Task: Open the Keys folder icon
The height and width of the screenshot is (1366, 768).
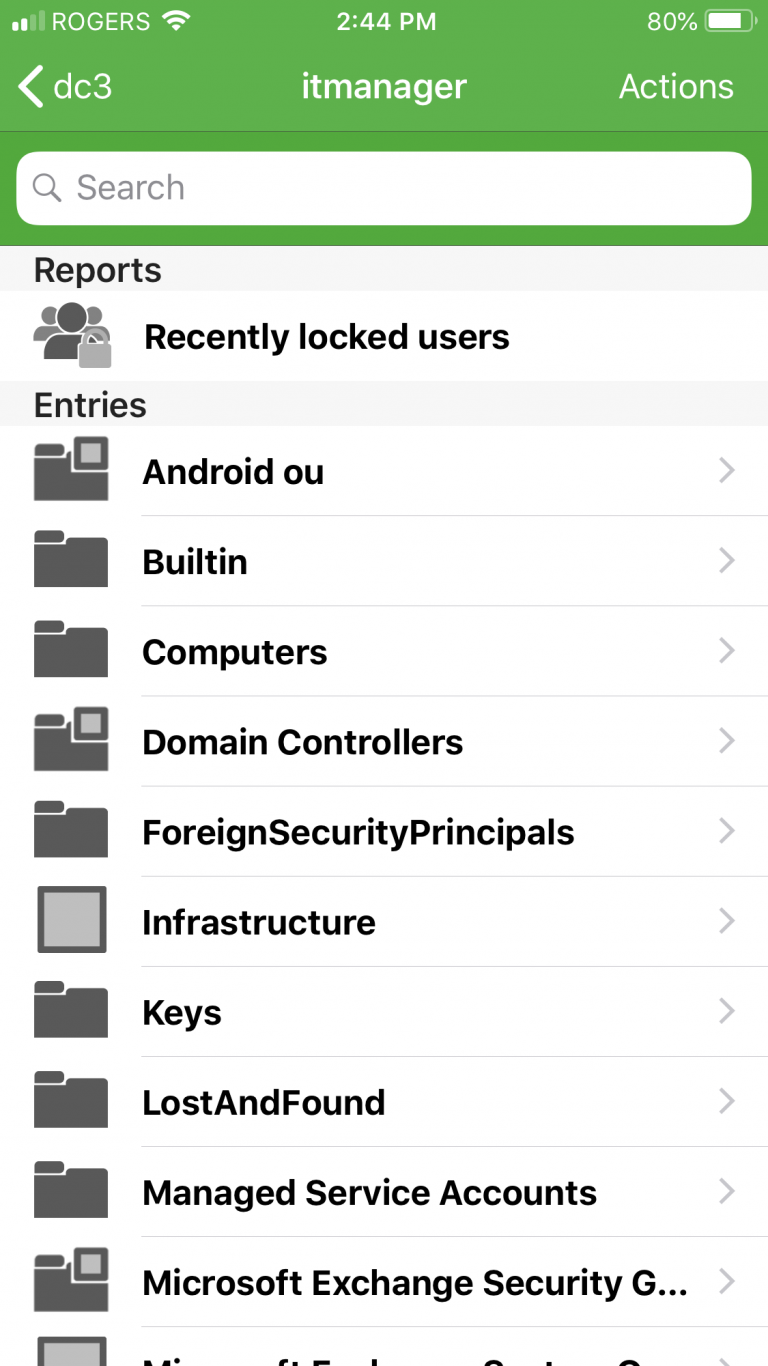Action: tap(70, 1010)
